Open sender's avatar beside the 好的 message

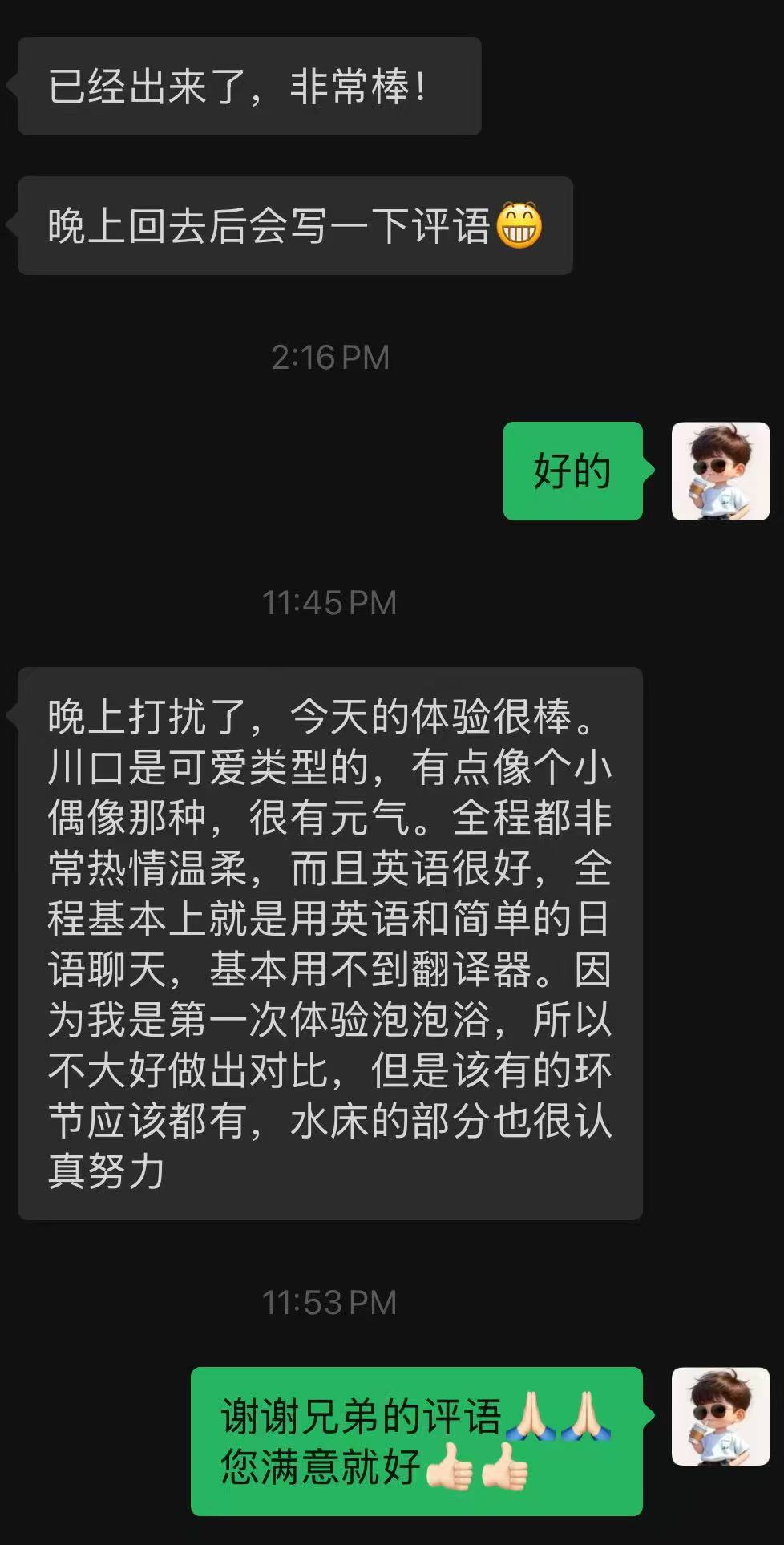[x=720, y=471]
